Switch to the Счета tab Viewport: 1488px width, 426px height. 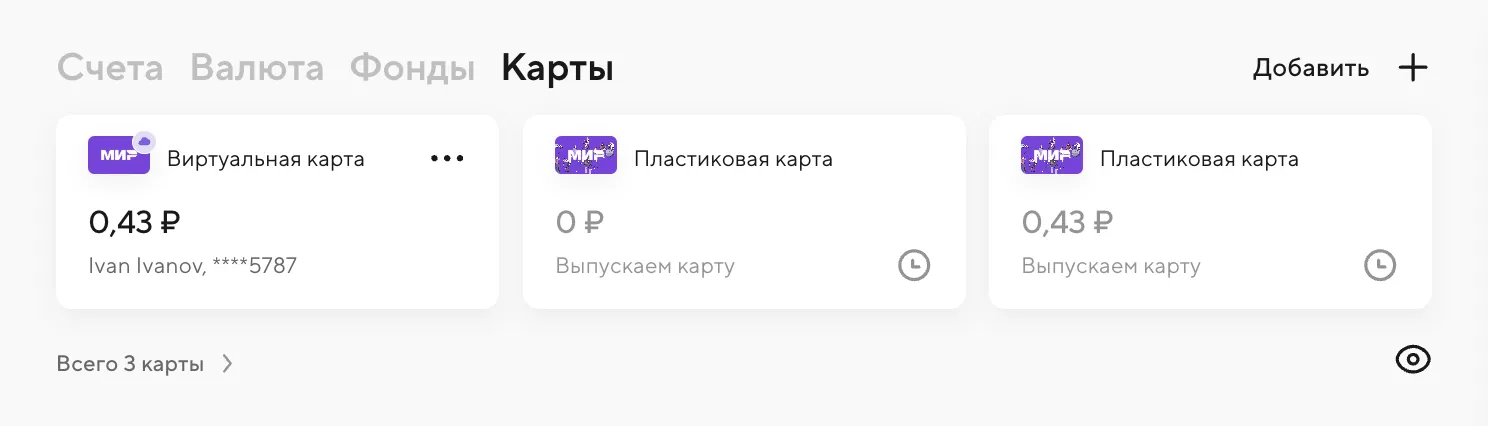tap(109, 69)
